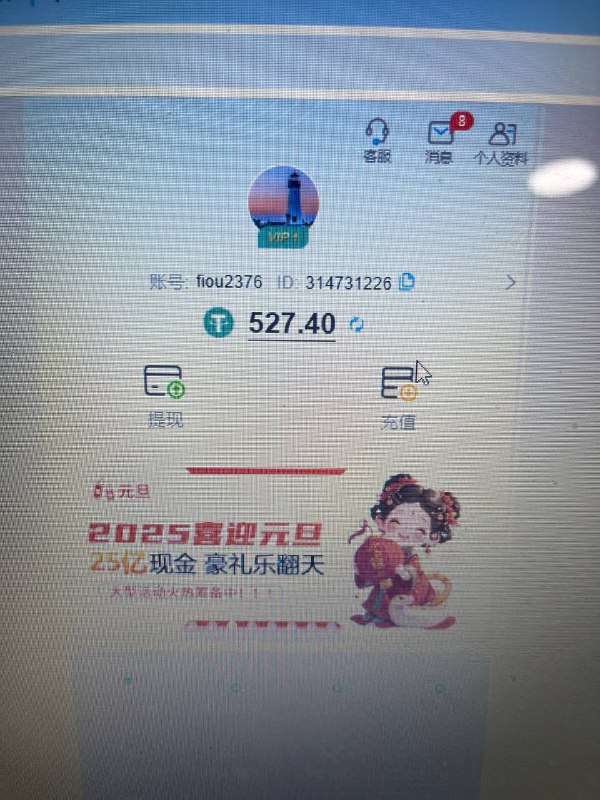Open 个人资料 profile page
600x800 pixels.
[500, 142]
